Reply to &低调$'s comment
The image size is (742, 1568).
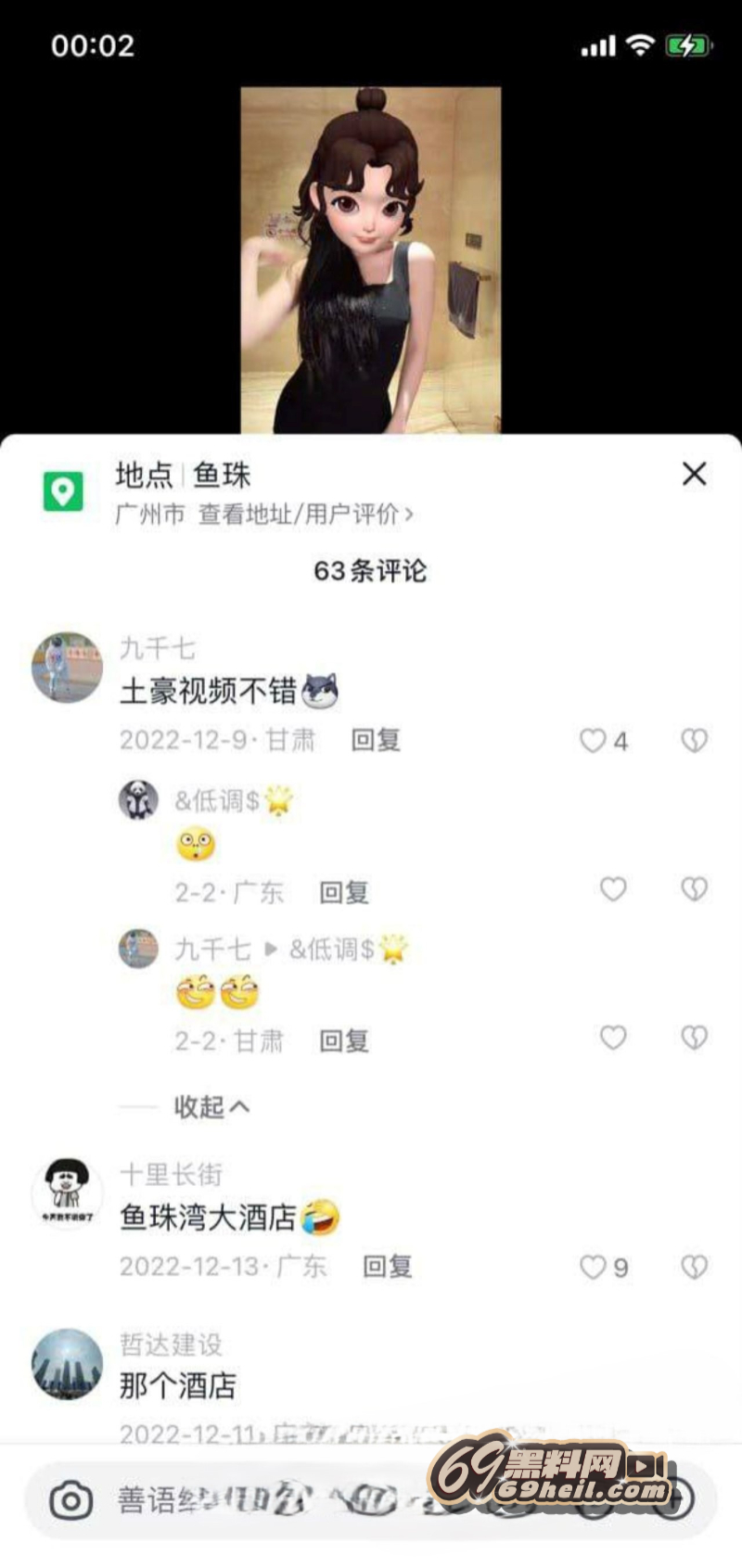[344, 892]
